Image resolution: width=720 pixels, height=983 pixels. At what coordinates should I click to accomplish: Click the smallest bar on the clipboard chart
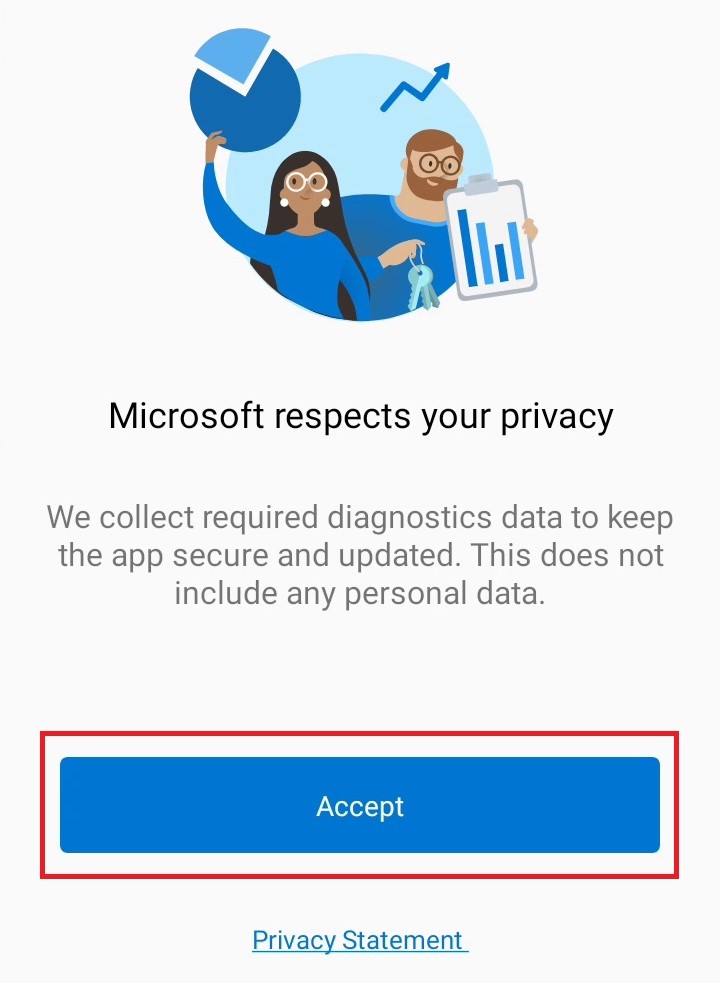click(500, 262)
